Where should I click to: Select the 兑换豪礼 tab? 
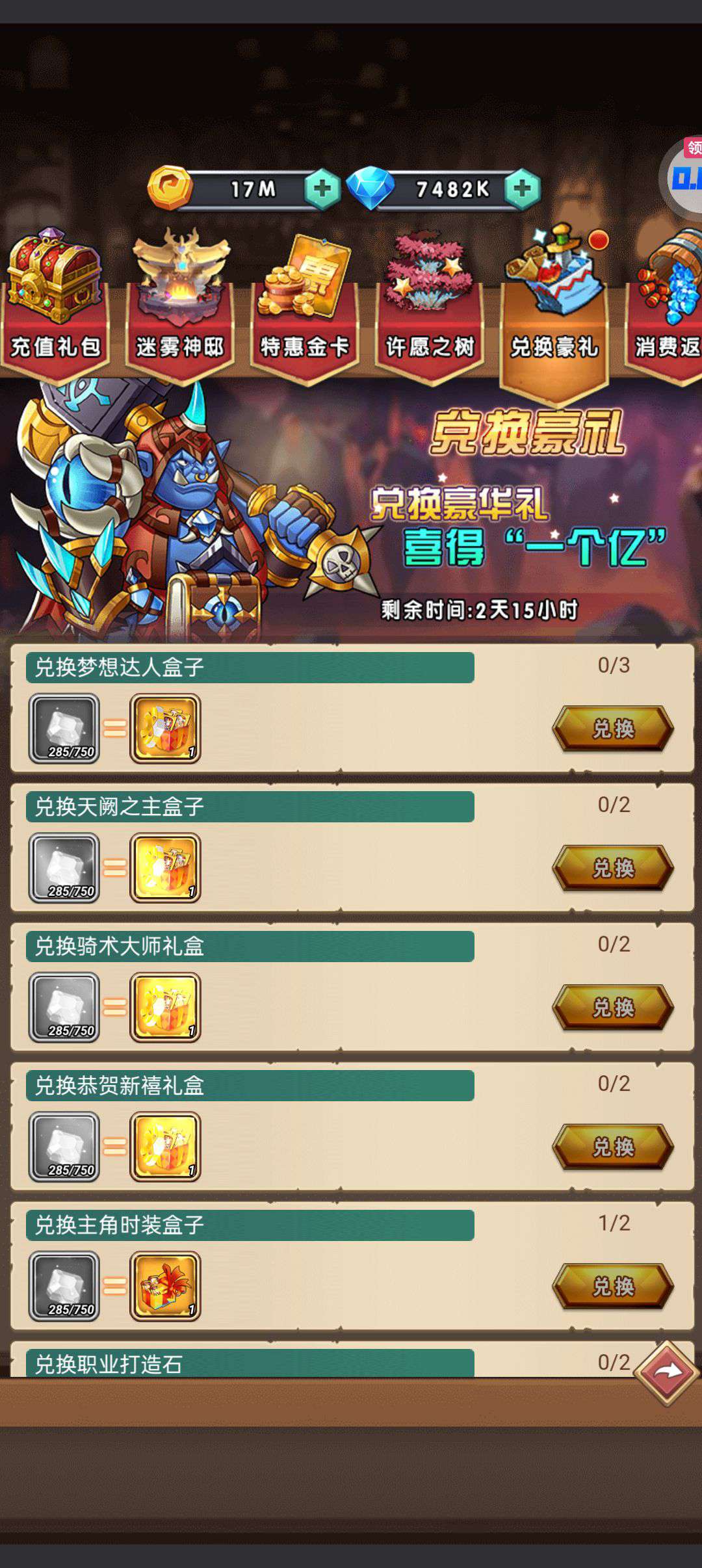(x=554, y=312)
